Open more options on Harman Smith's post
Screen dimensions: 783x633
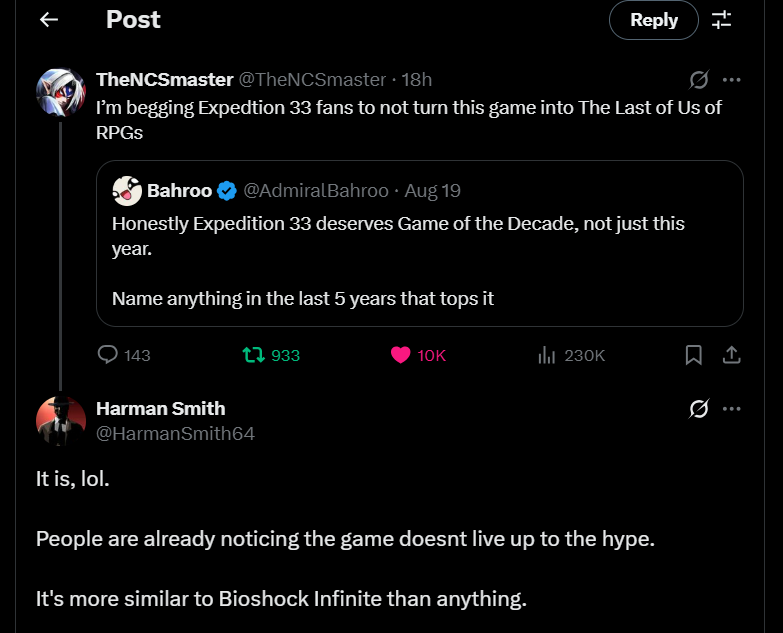pos(731,408)
